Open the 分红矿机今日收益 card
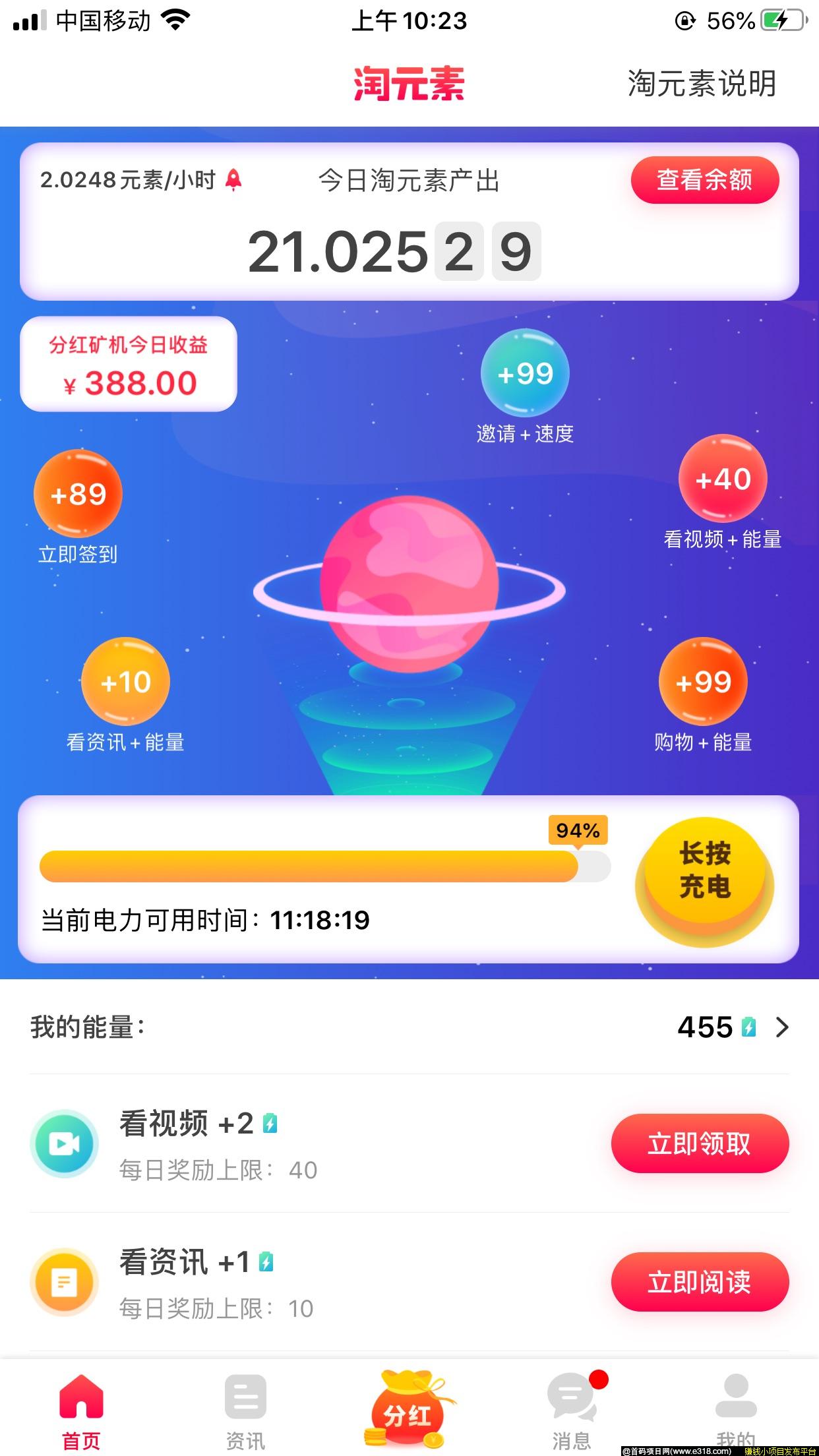The image size is (819, 1456). click(x=129, y=364)
